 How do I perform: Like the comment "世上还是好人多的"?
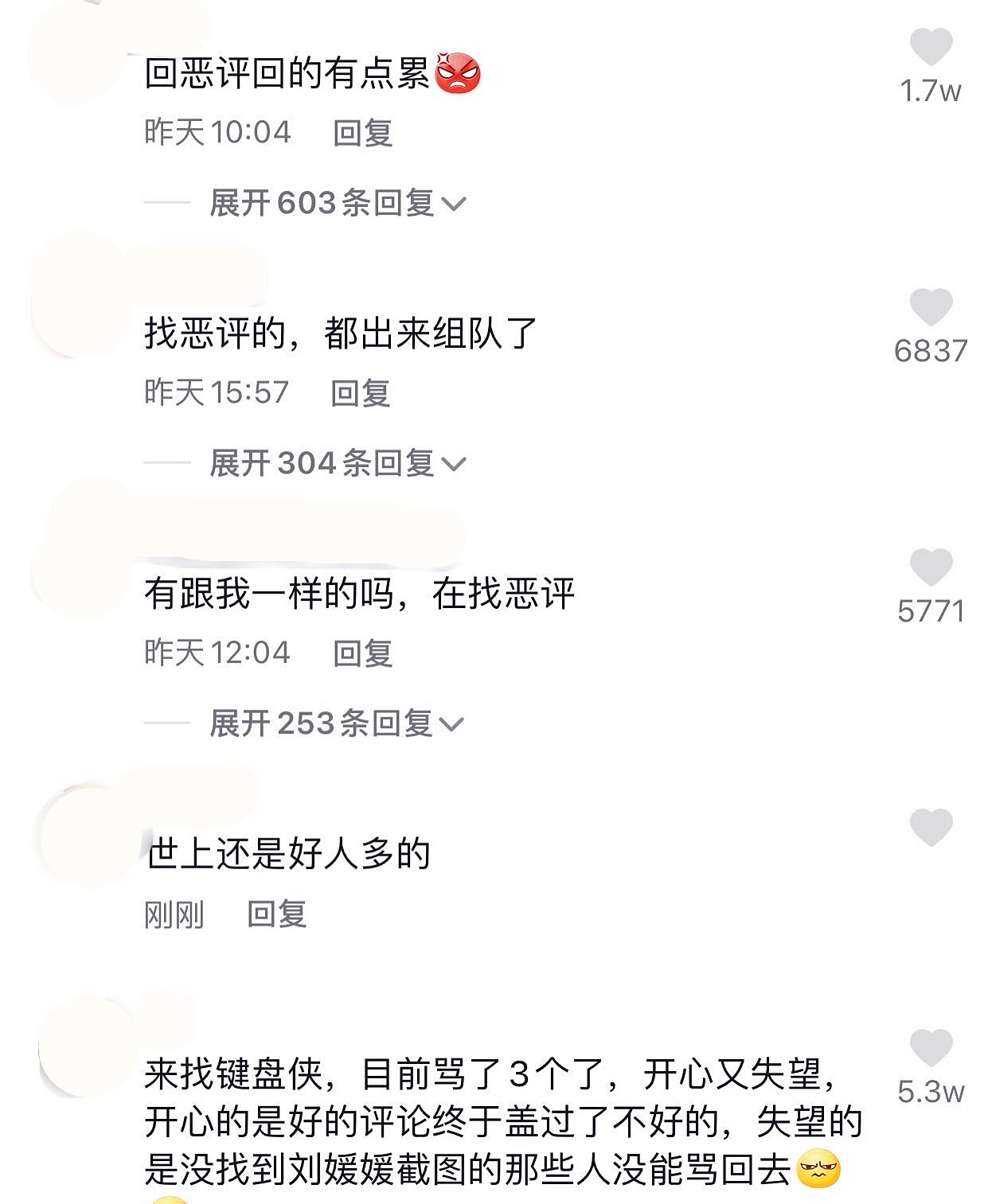931,827
